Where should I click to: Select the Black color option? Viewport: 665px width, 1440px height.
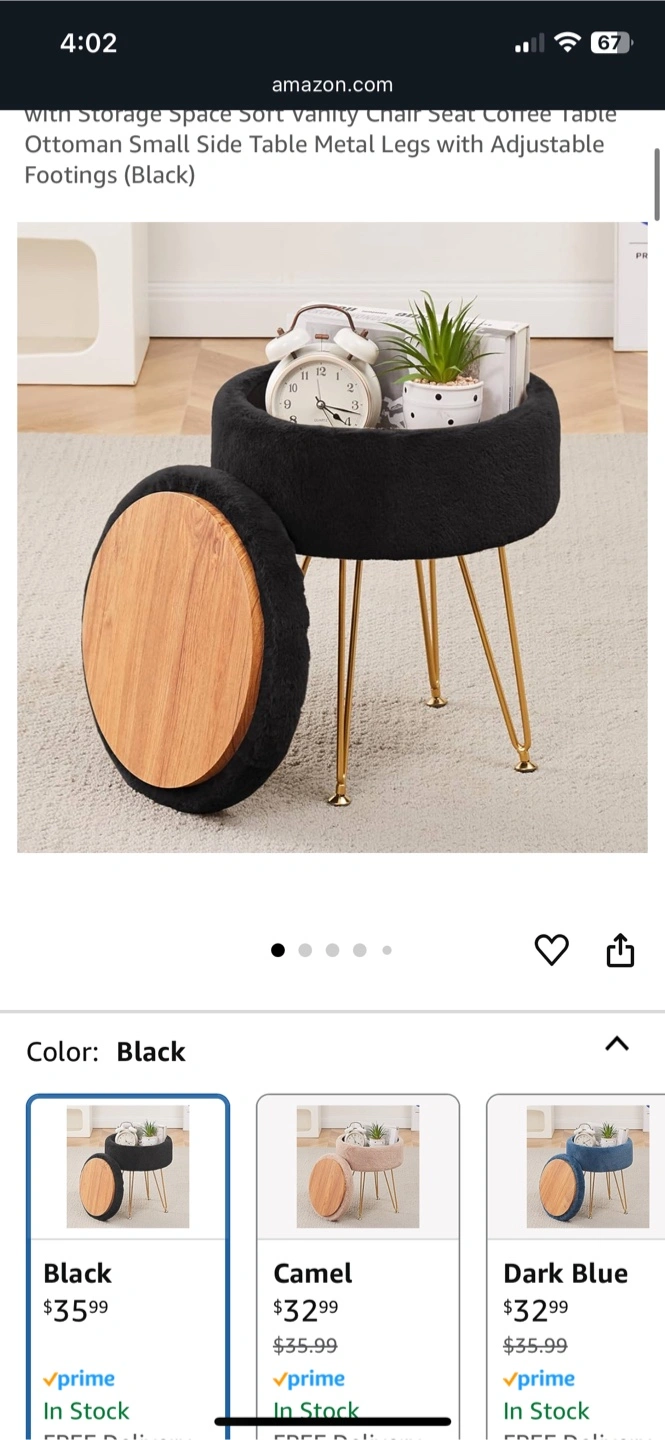pos(128,1266)
